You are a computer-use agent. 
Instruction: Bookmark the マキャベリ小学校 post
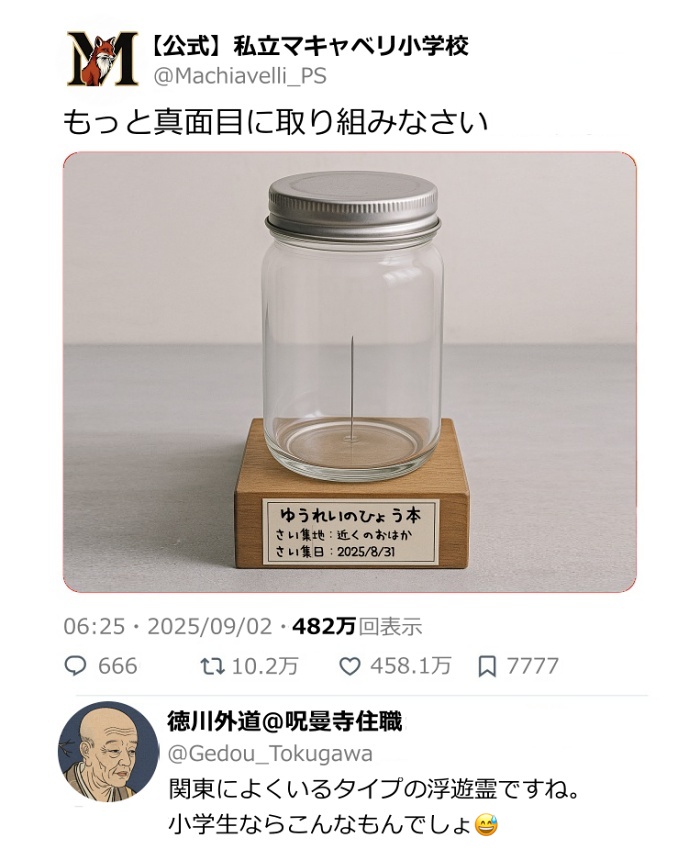coord(487,666)
